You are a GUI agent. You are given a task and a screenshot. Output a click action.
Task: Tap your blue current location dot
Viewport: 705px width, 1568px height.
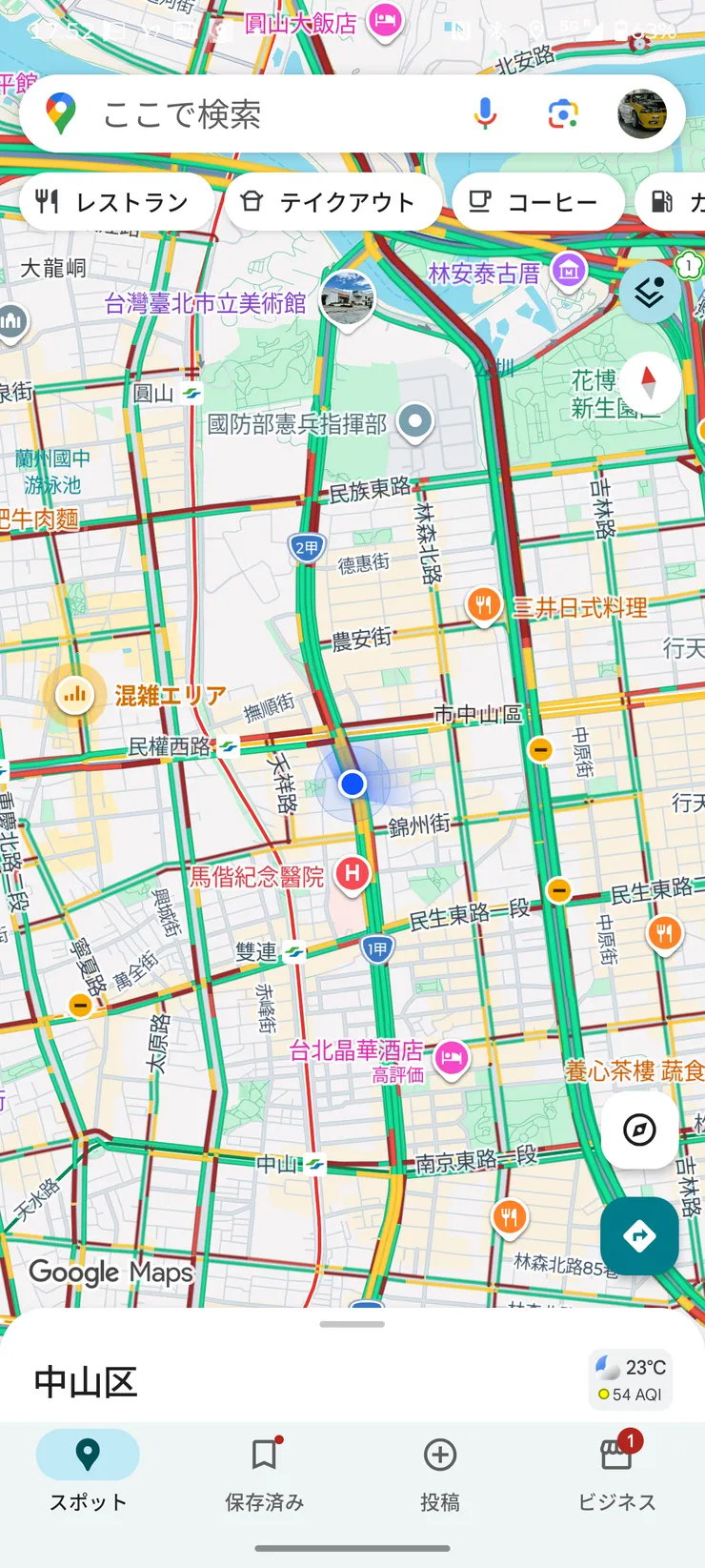(x=352, y=784)
